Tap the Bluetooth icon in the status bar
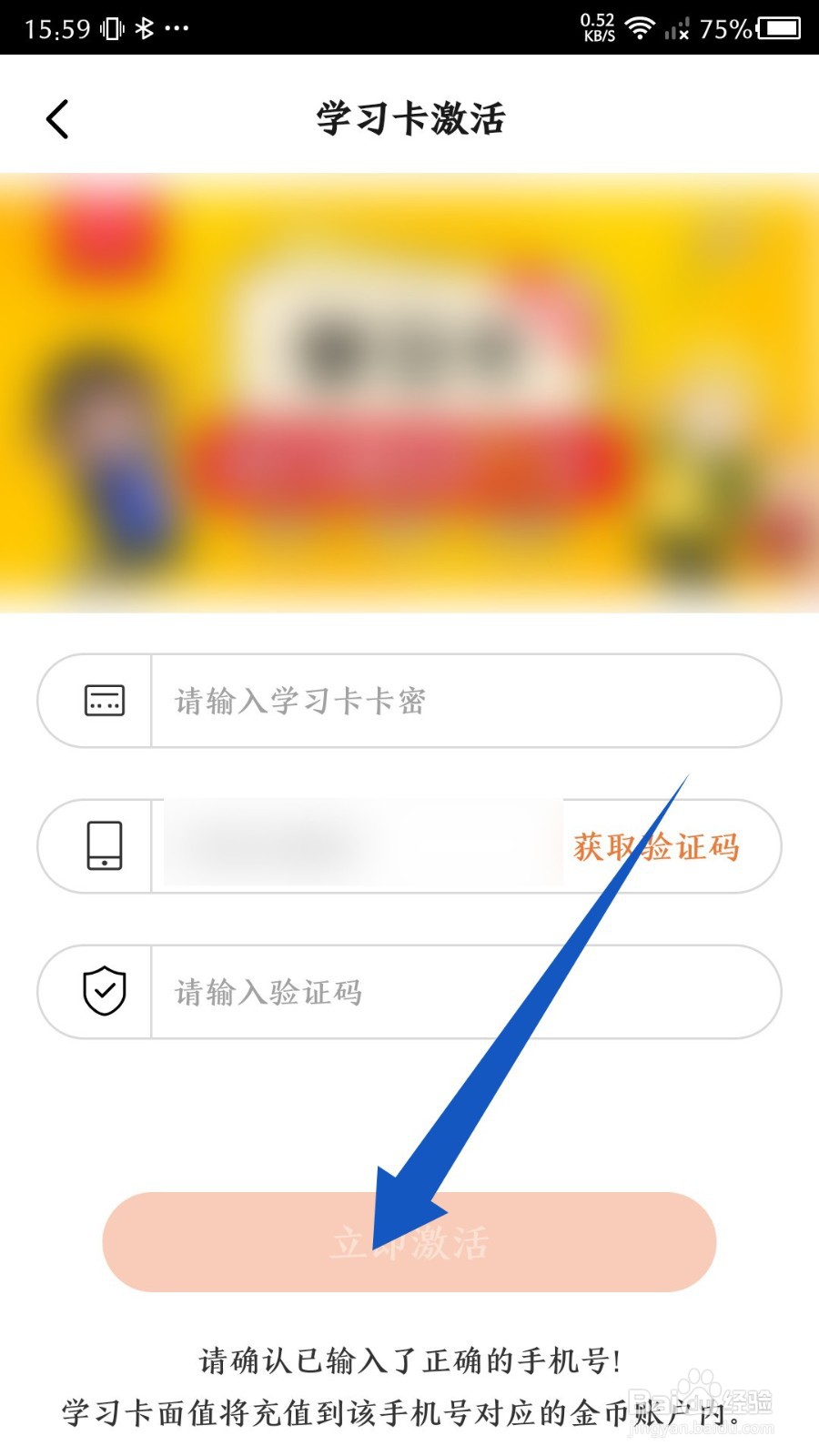The height and width of the screenshot is (1456, 819). coord(143,27)
